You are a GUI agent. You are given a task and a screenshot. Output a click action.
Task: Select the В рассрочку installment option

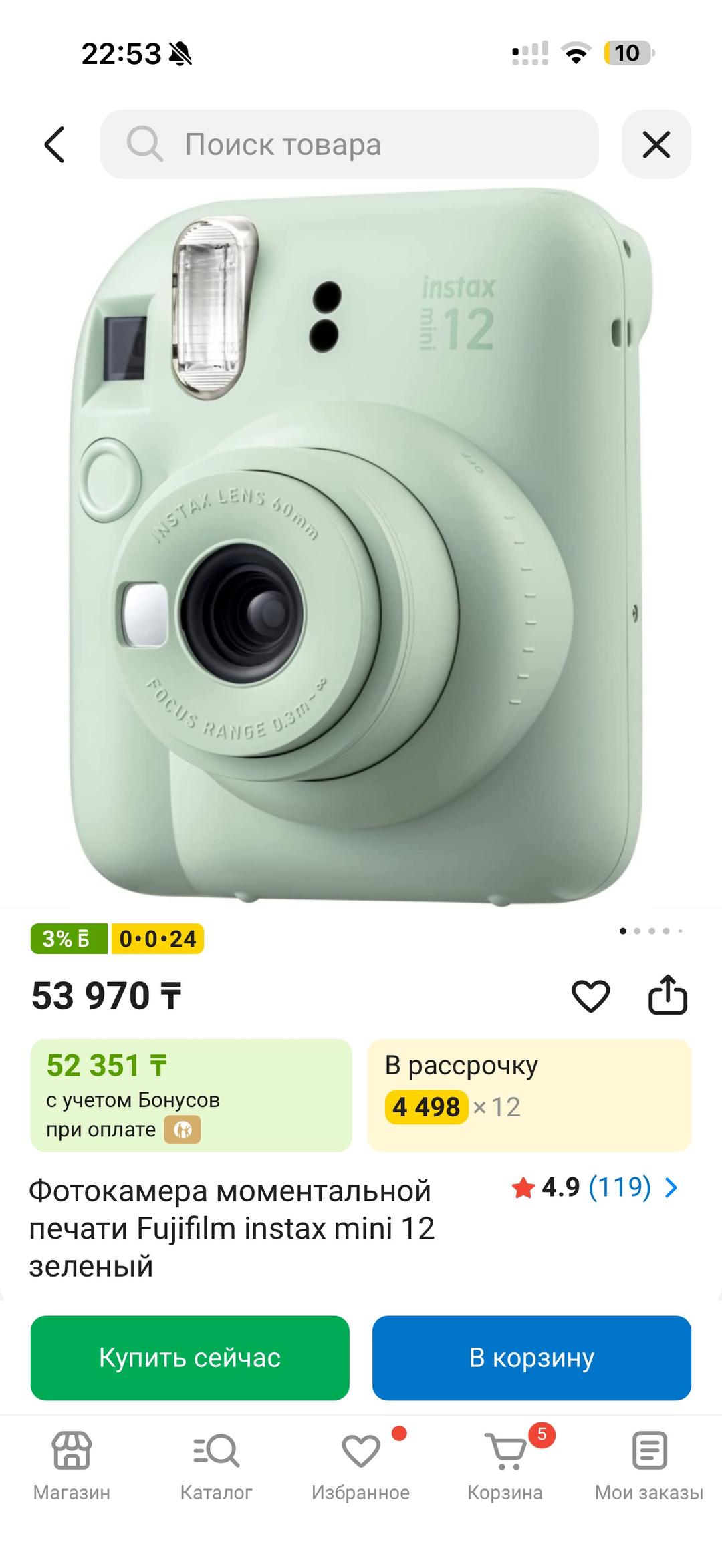(529, 1095)
